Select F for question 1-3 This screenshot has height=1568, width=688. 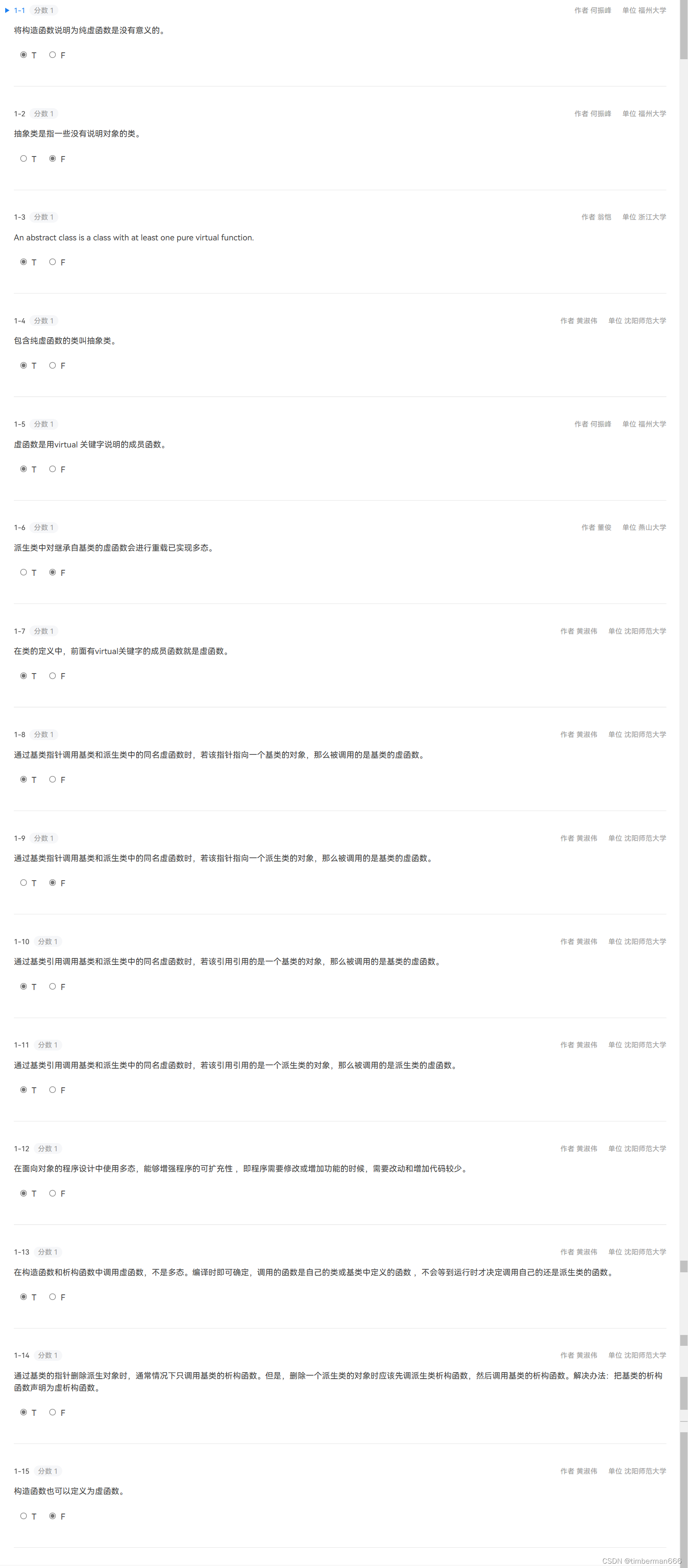(52, 262)
